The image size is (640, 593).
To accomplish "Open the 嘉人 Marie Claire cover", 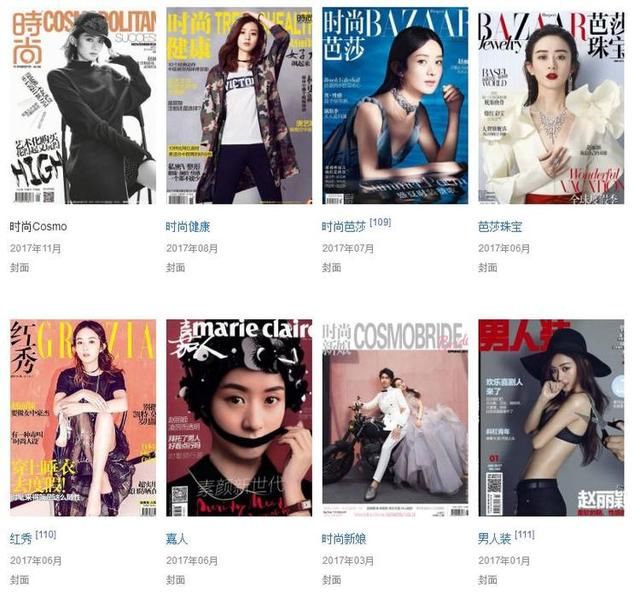I will tap(239, 418).
